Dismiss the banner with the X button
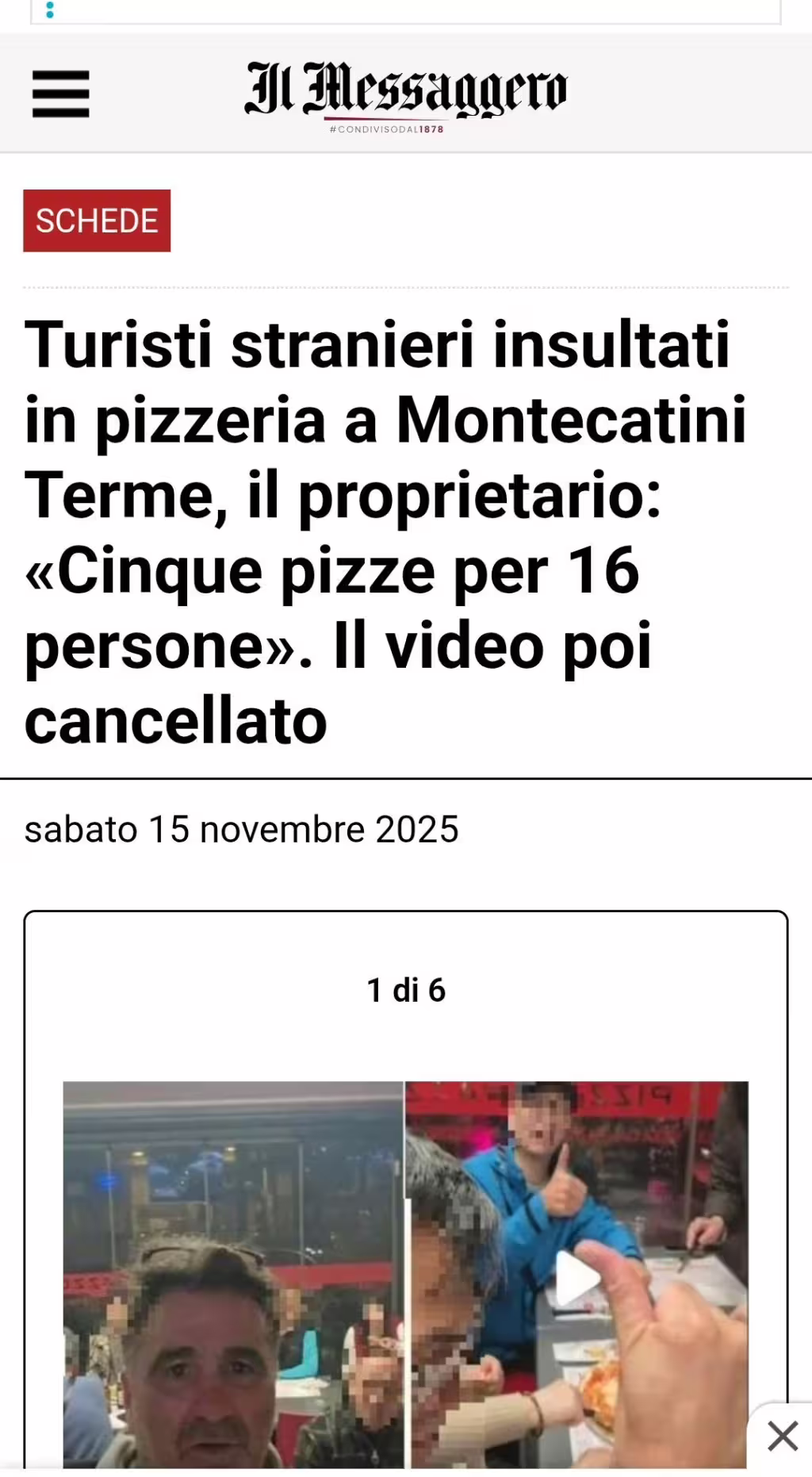812x1477 pixels. (x=782, y=1436)
